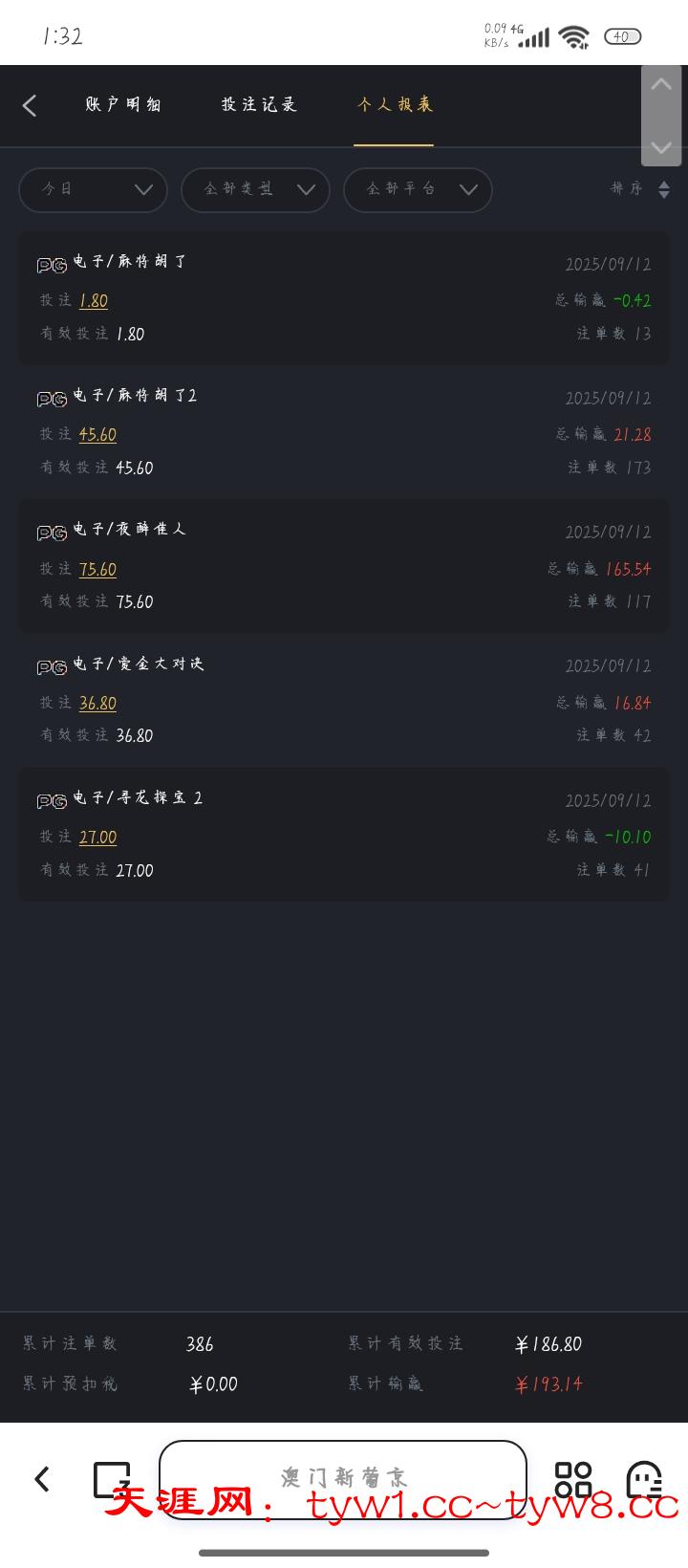Open the 45.60 bet amount for 麻将胡了2
Screen dimensions: 688x1568
click(x=97, y=434)
